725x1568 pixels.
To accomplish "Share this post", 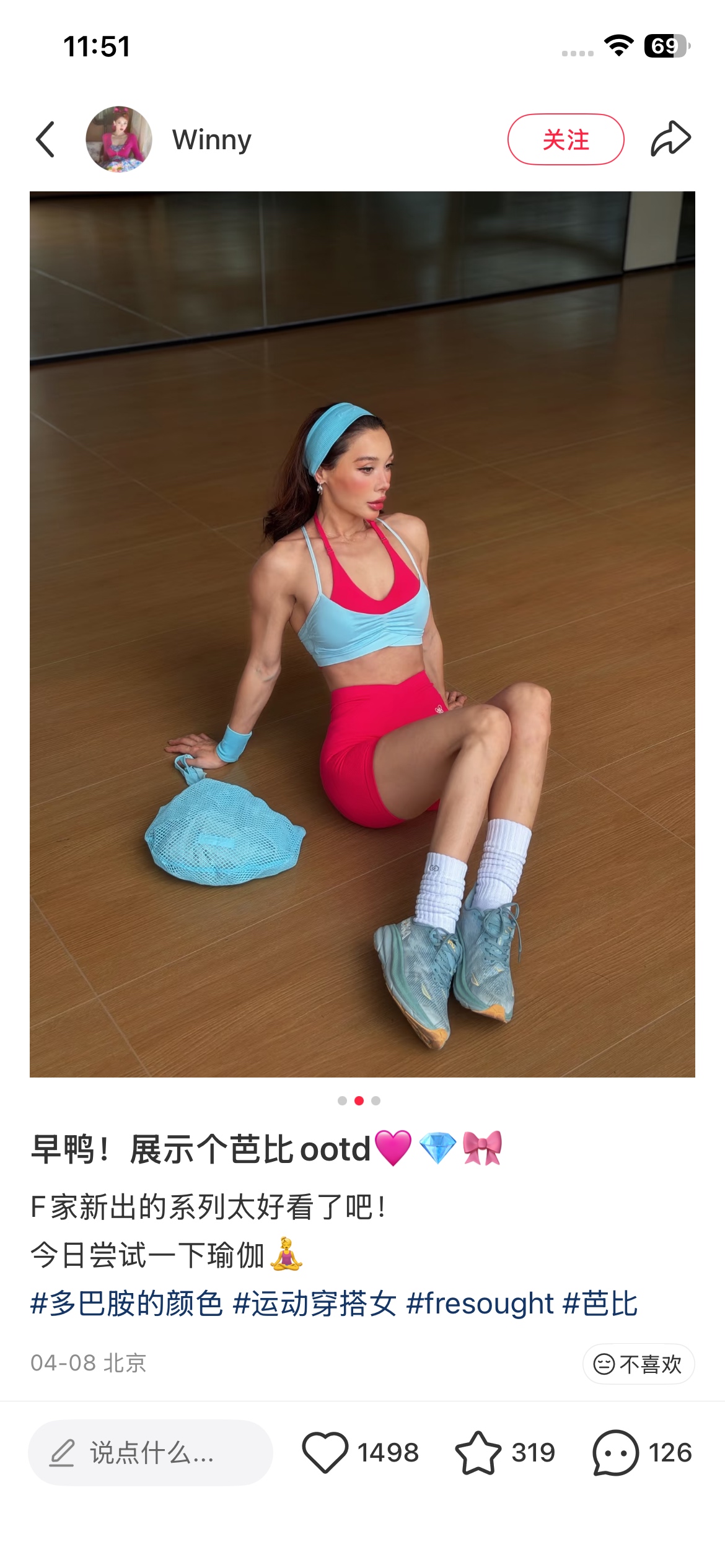I will (670, 139).
